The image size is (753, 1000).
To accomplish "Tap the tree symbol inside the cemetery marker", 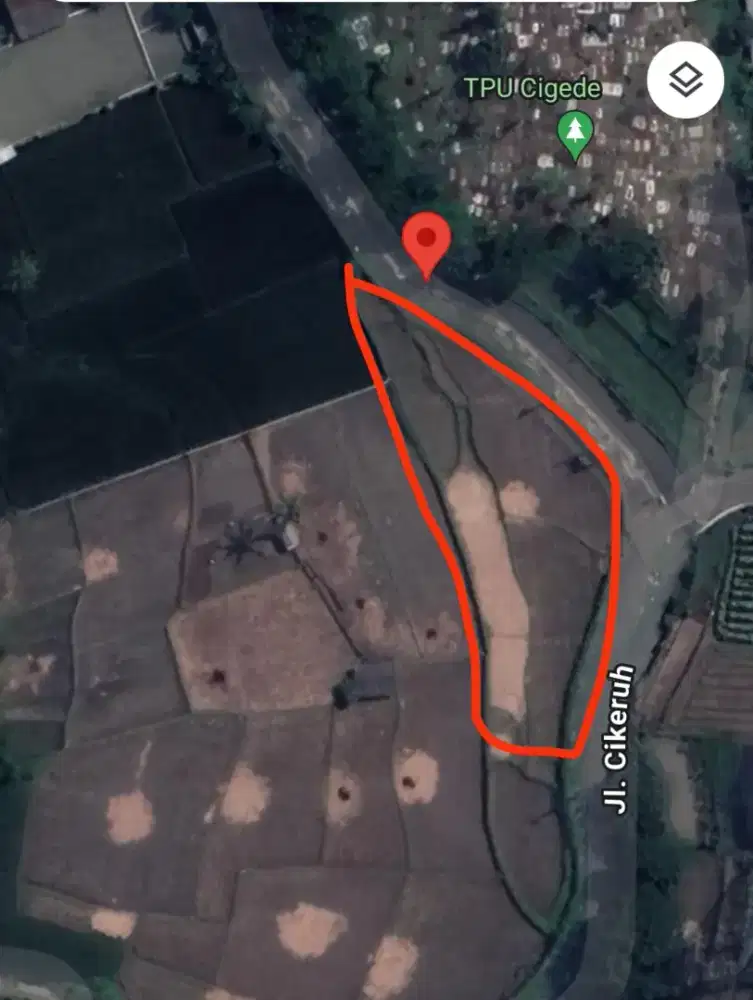I will tap(576, 128).
